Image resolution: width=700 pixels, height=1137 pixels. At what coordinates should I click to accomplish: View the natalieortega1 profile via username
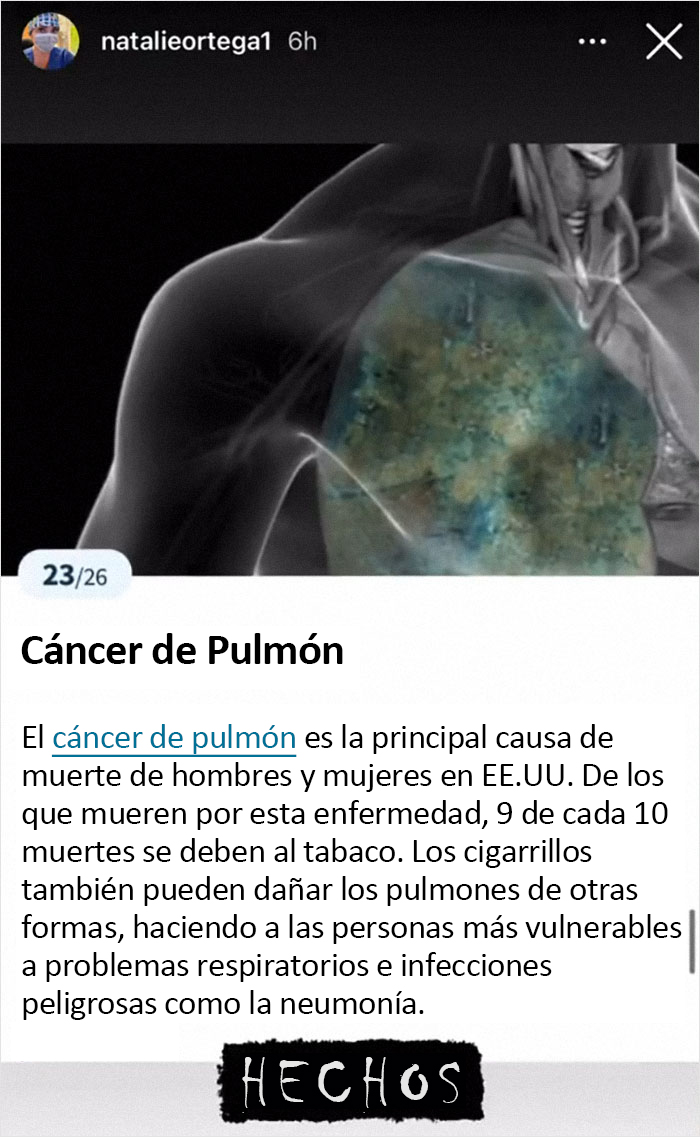(x=186, y=42)
